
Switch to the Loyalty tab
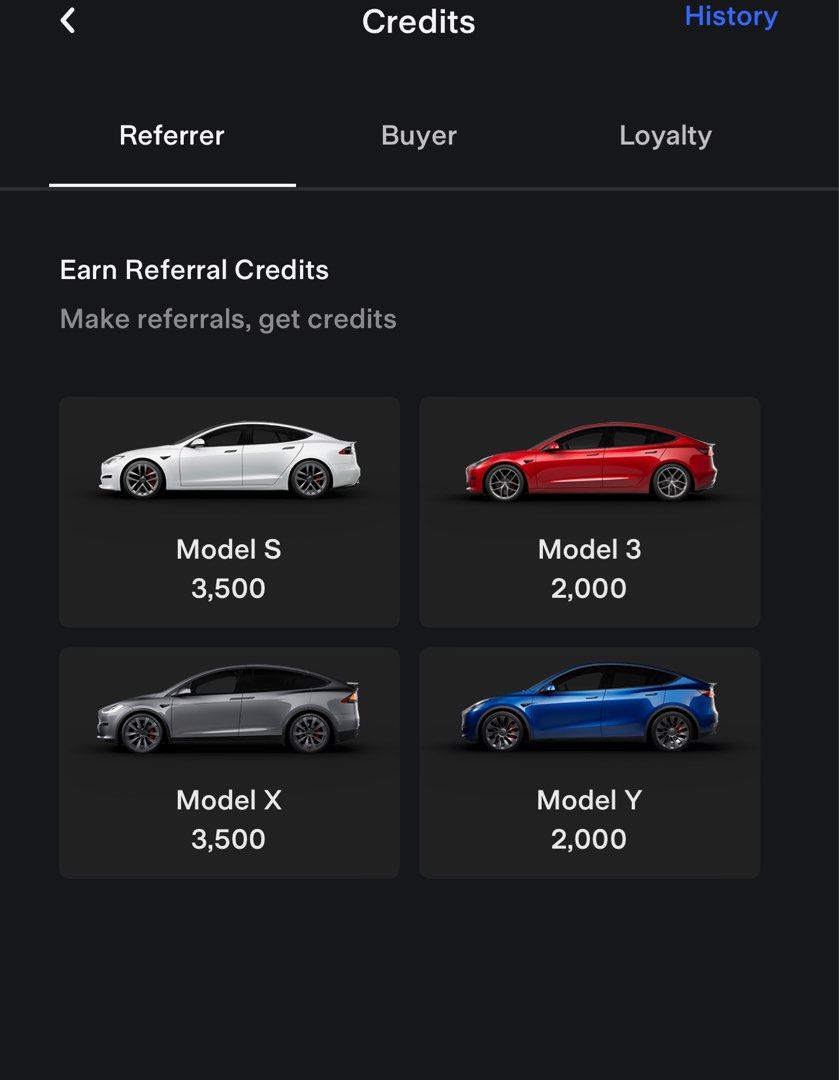[x=665, y=135]
